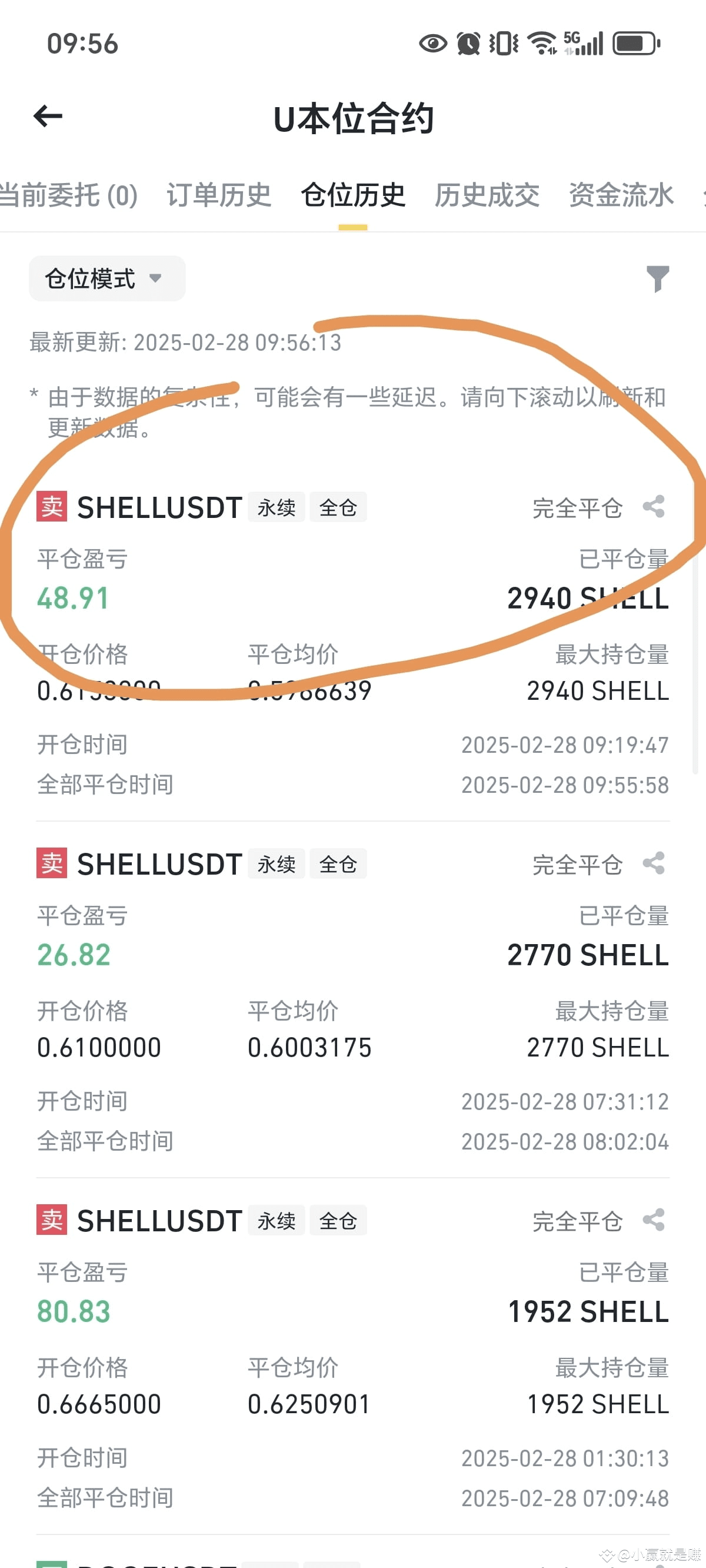This screenshot has height=1568, width=706.
Task: Switch to the 资金流水 tab
Action: tap(621, 195)
